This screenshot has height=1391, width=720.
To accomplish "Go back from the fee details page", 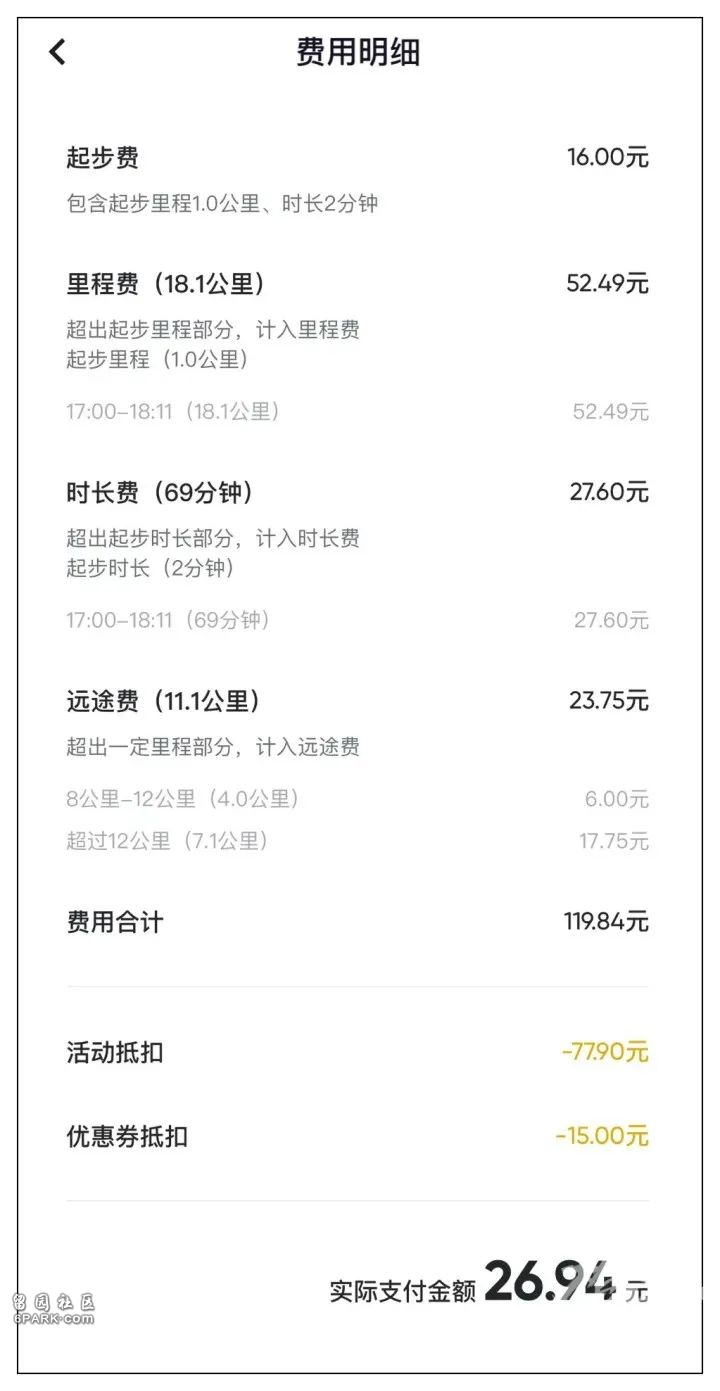I will [x=57, y=52].
